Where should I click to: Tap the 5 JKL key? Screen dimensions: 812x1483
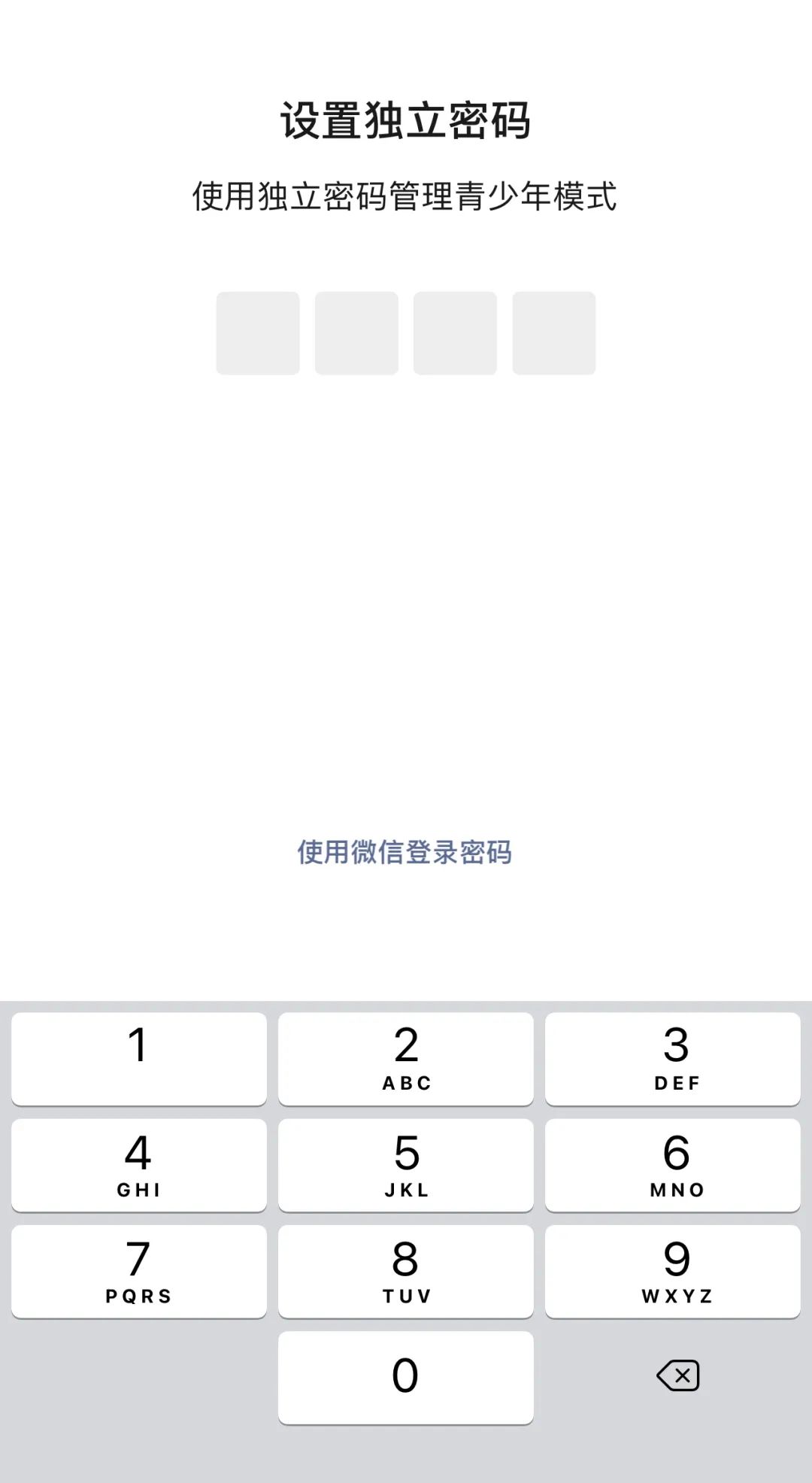click(x=406, y=1165)
